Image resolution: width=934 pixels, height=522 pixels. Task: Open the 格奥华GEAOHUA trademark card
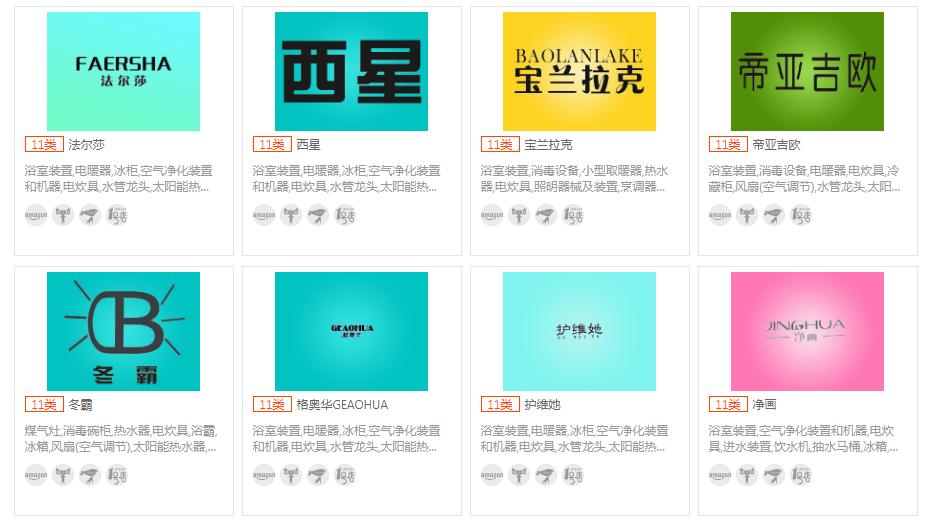351,331
